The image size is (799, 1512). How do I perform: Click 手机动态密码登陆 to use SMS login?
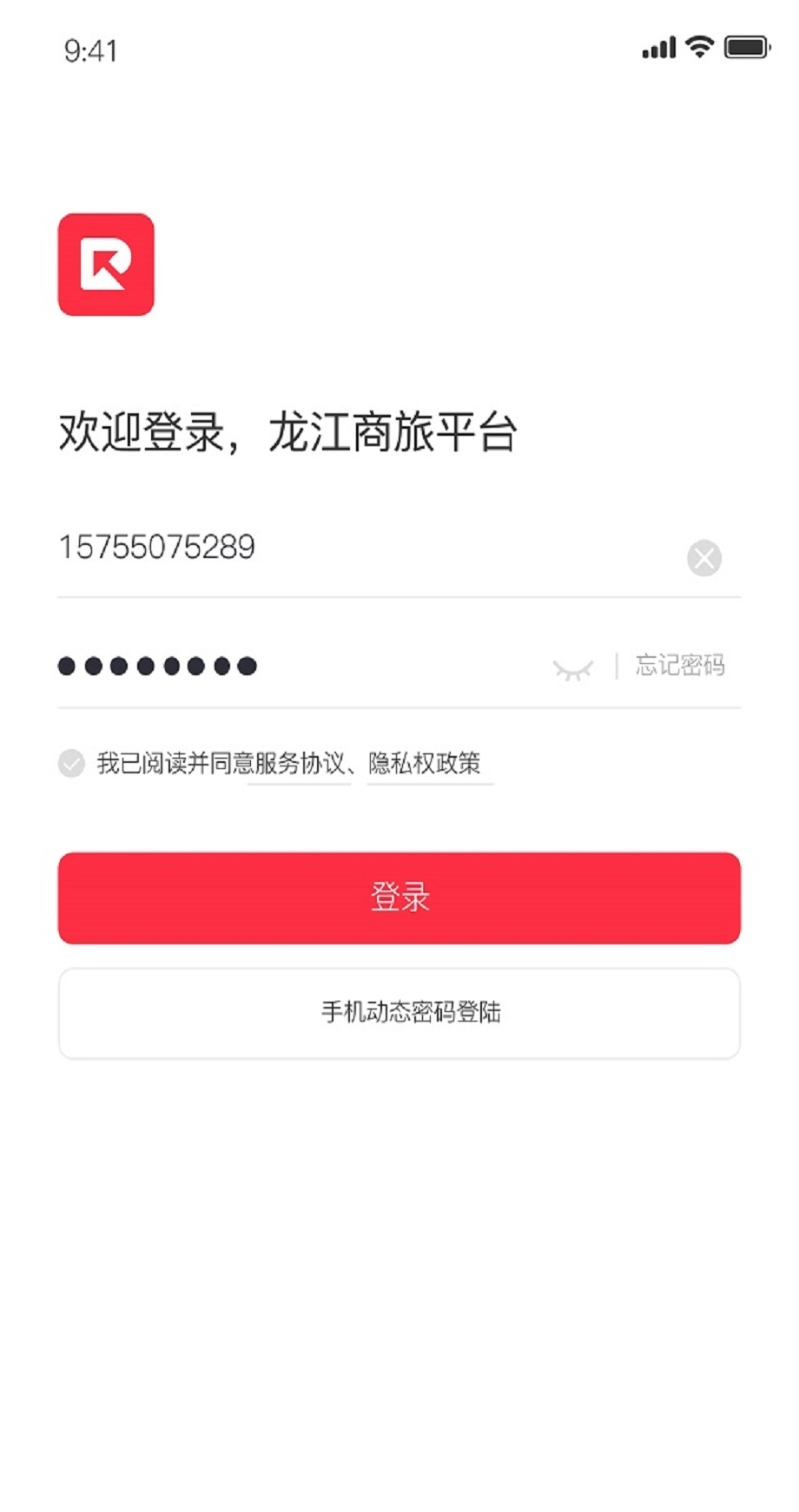(x=399, y=1013)
